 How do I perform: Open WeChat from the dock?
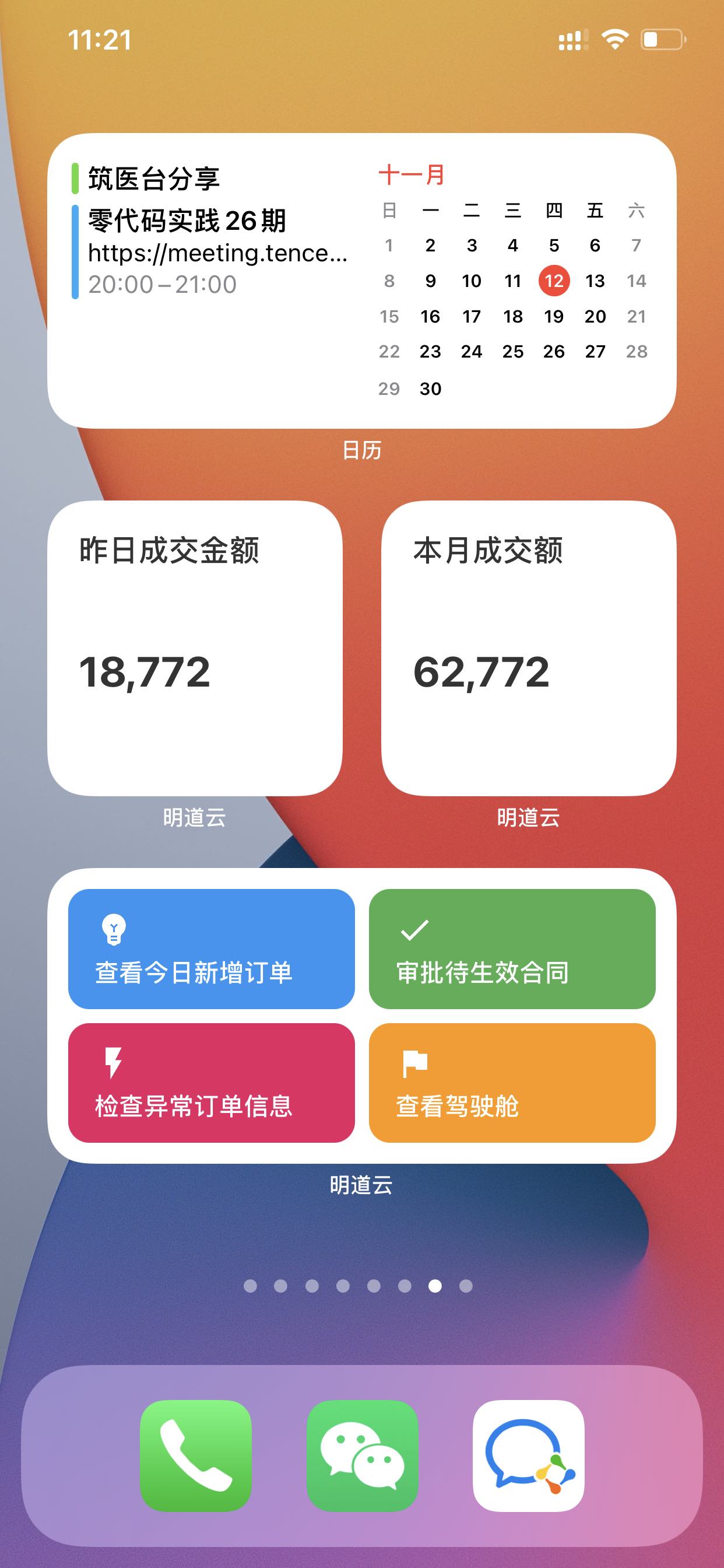point(362,1455)
